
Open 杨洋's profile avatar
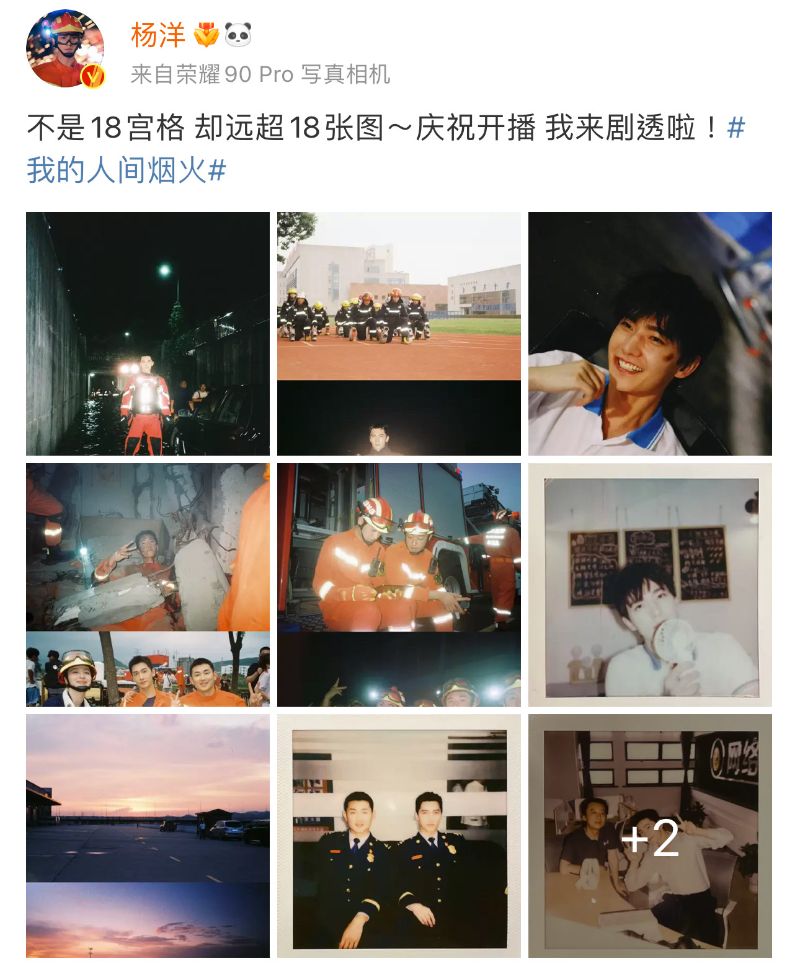tap(65, 48)
